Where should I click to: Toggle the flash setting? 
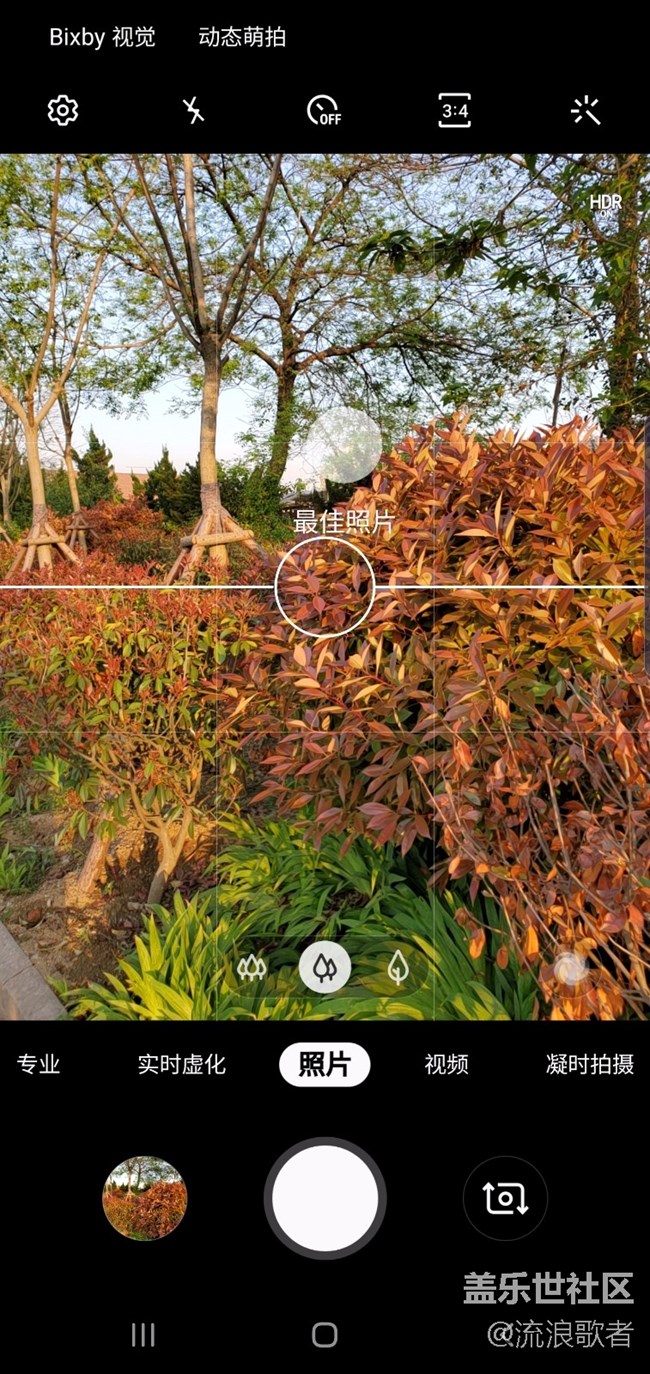(194, 110)
